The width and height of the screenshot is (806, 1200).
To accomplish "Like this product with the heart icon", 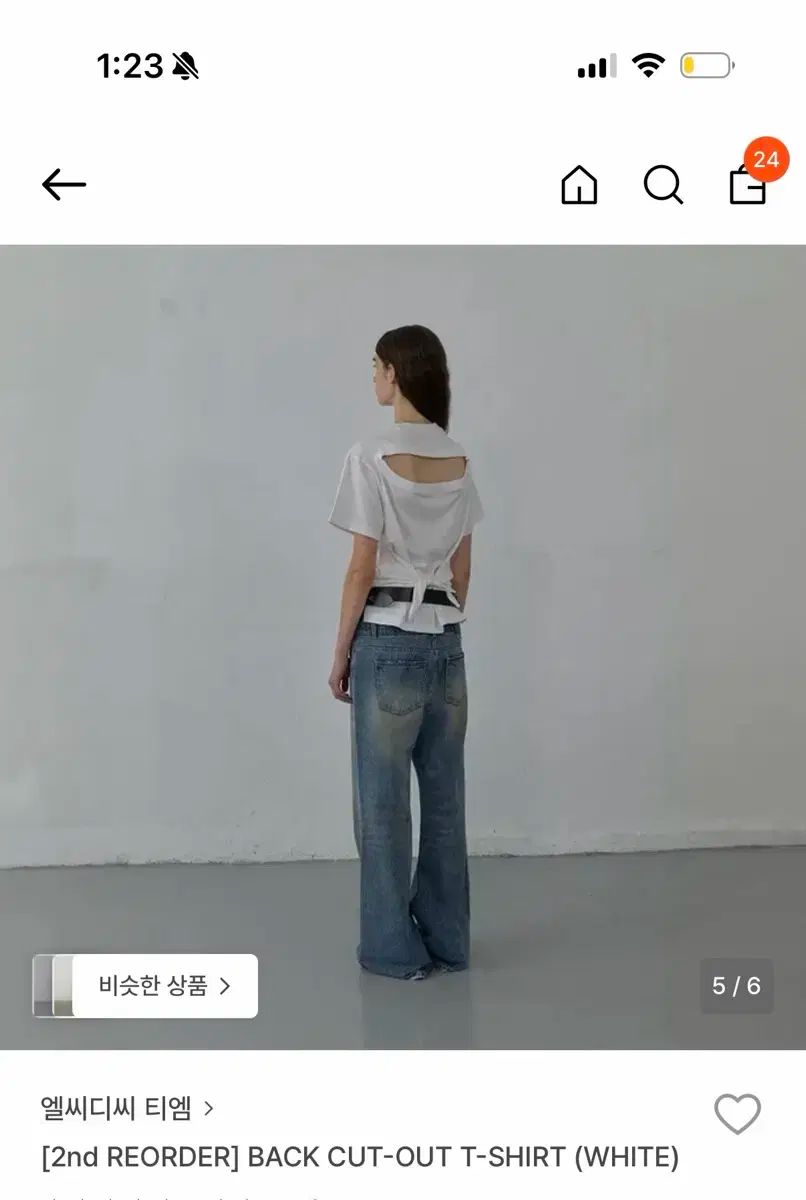I will tap(737, 1114).
